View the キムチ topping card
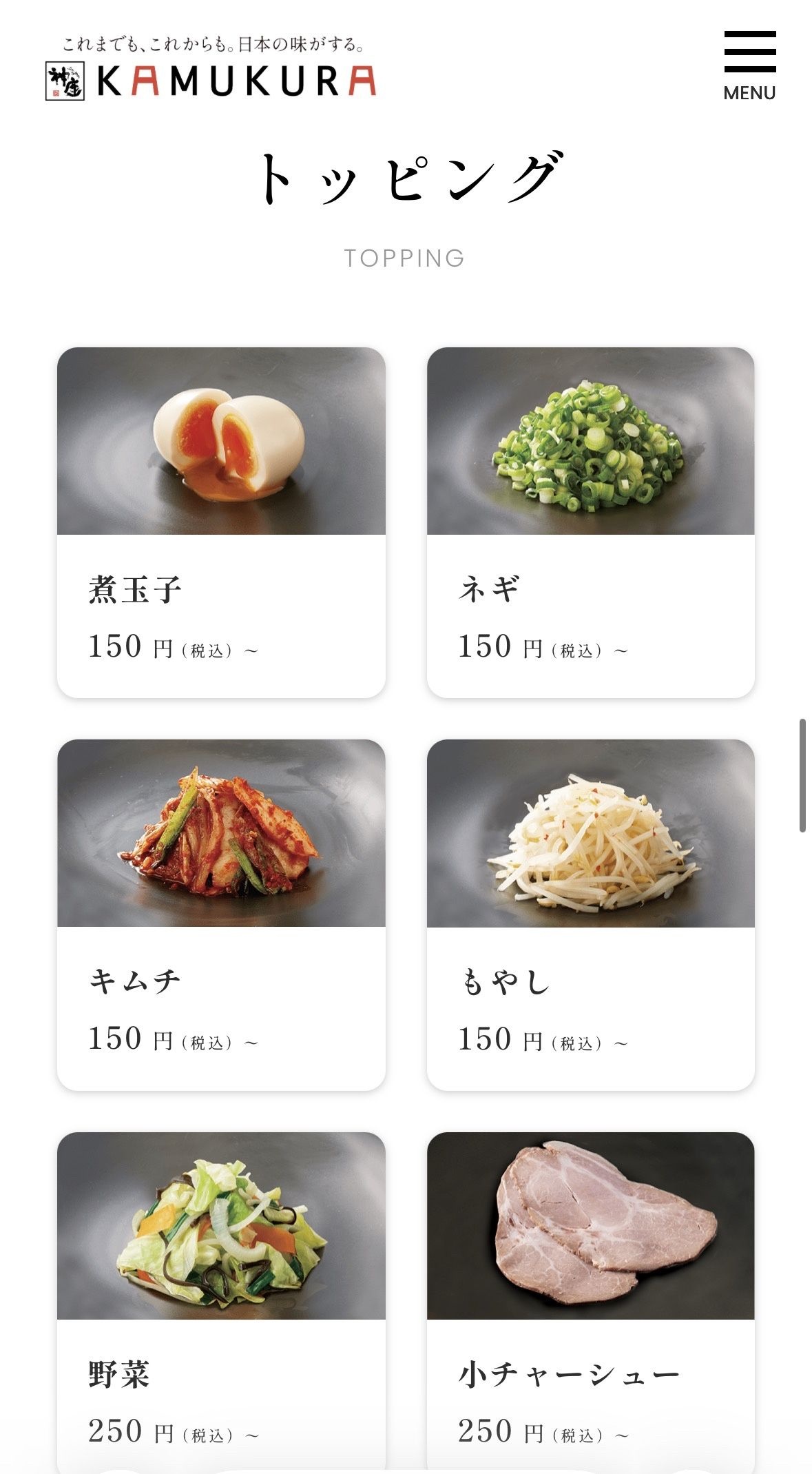Screen dimensions: 812x1474 click(x=221, y=914)
